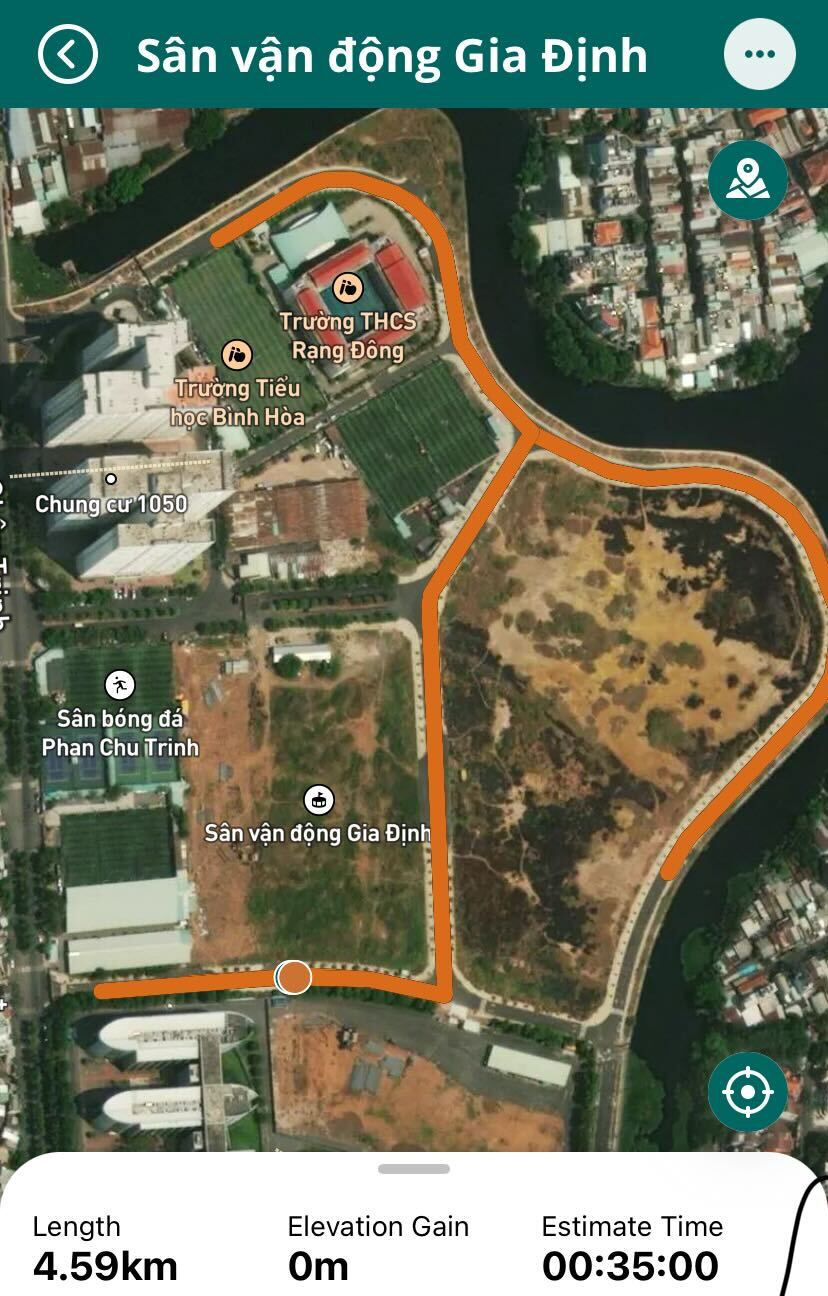Open the three-dot overflow menu

click(x=760, y=54)
